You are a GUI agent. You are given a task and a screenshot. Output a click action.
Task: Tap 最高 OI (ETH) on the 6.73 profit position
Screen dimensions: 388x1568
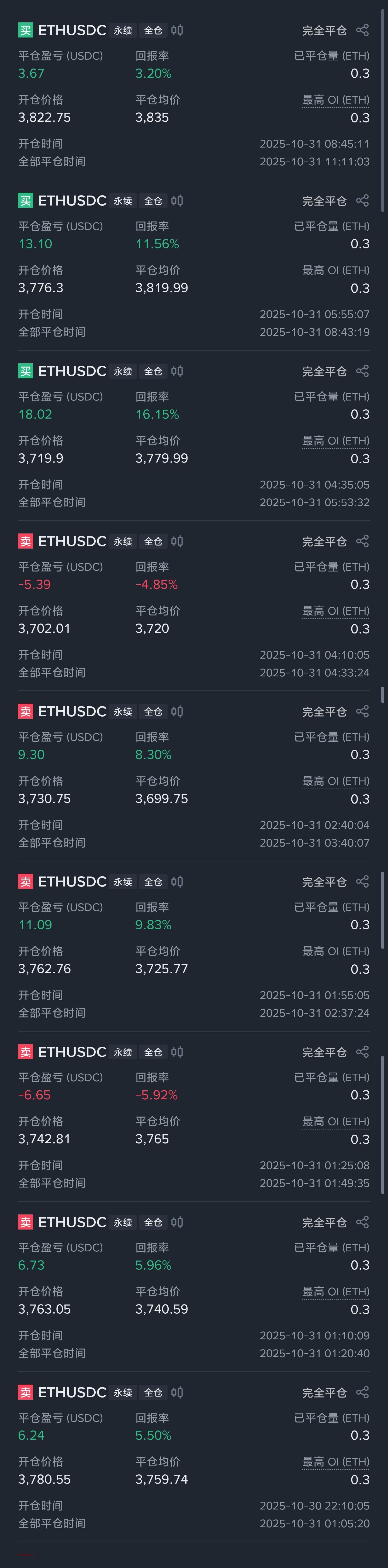point(336,1292)
